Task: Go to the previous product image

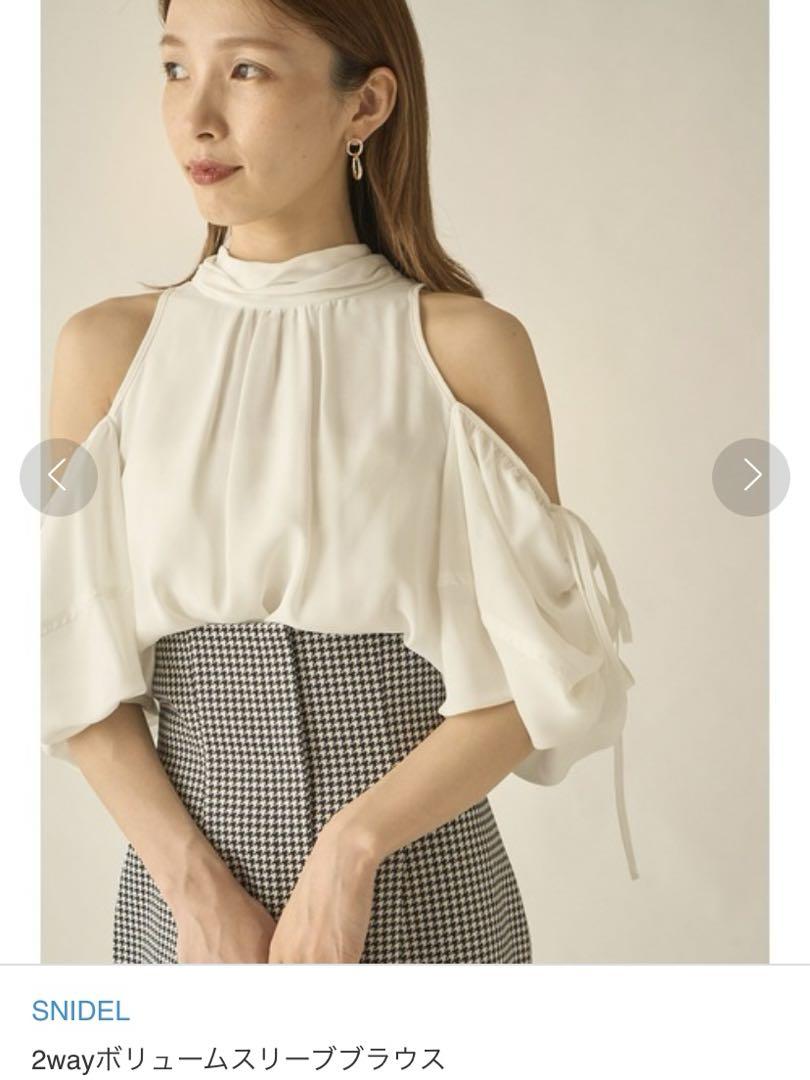Action: tap(58, 477)
